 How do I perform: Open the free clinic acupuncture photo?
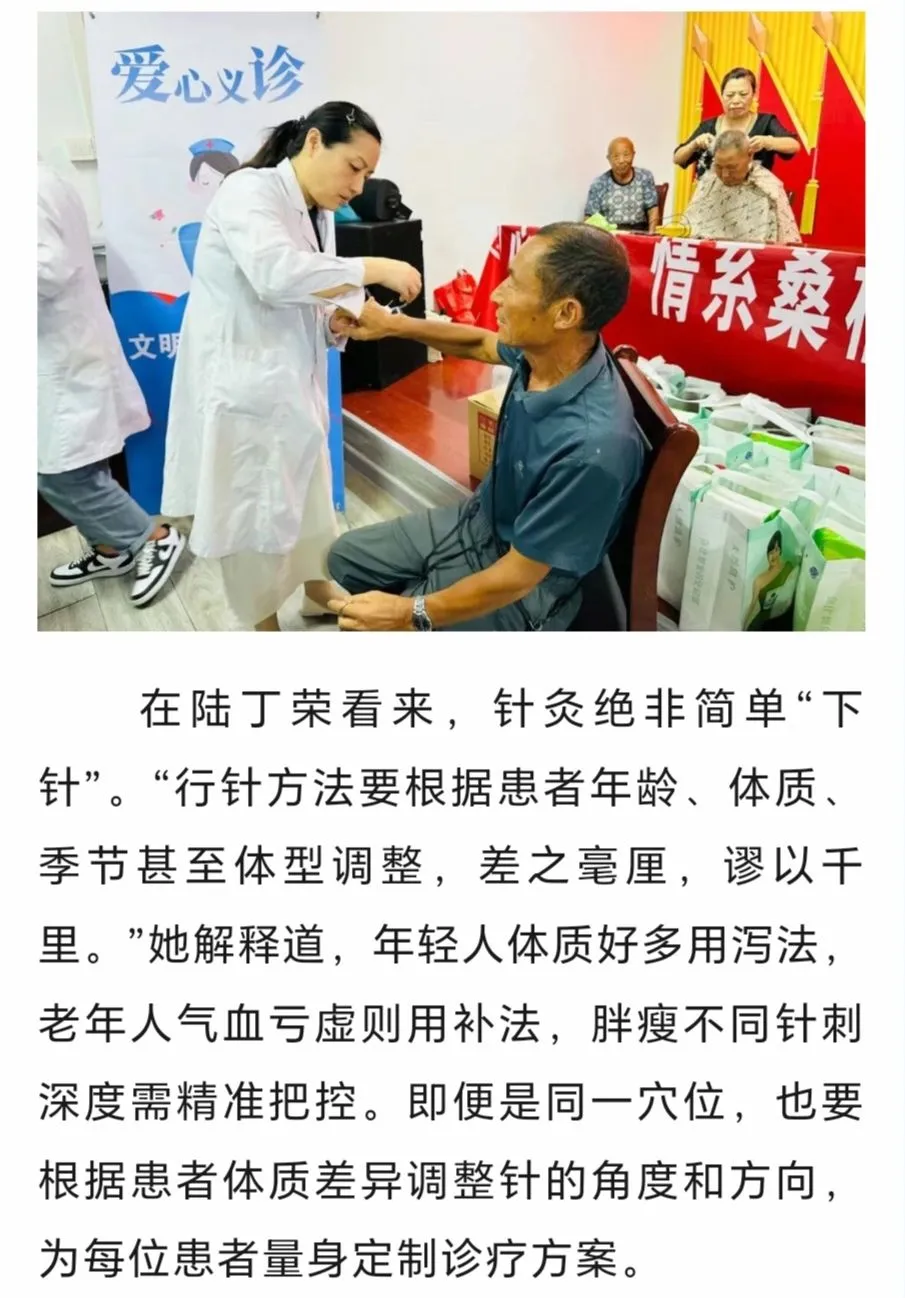(451, 321)
